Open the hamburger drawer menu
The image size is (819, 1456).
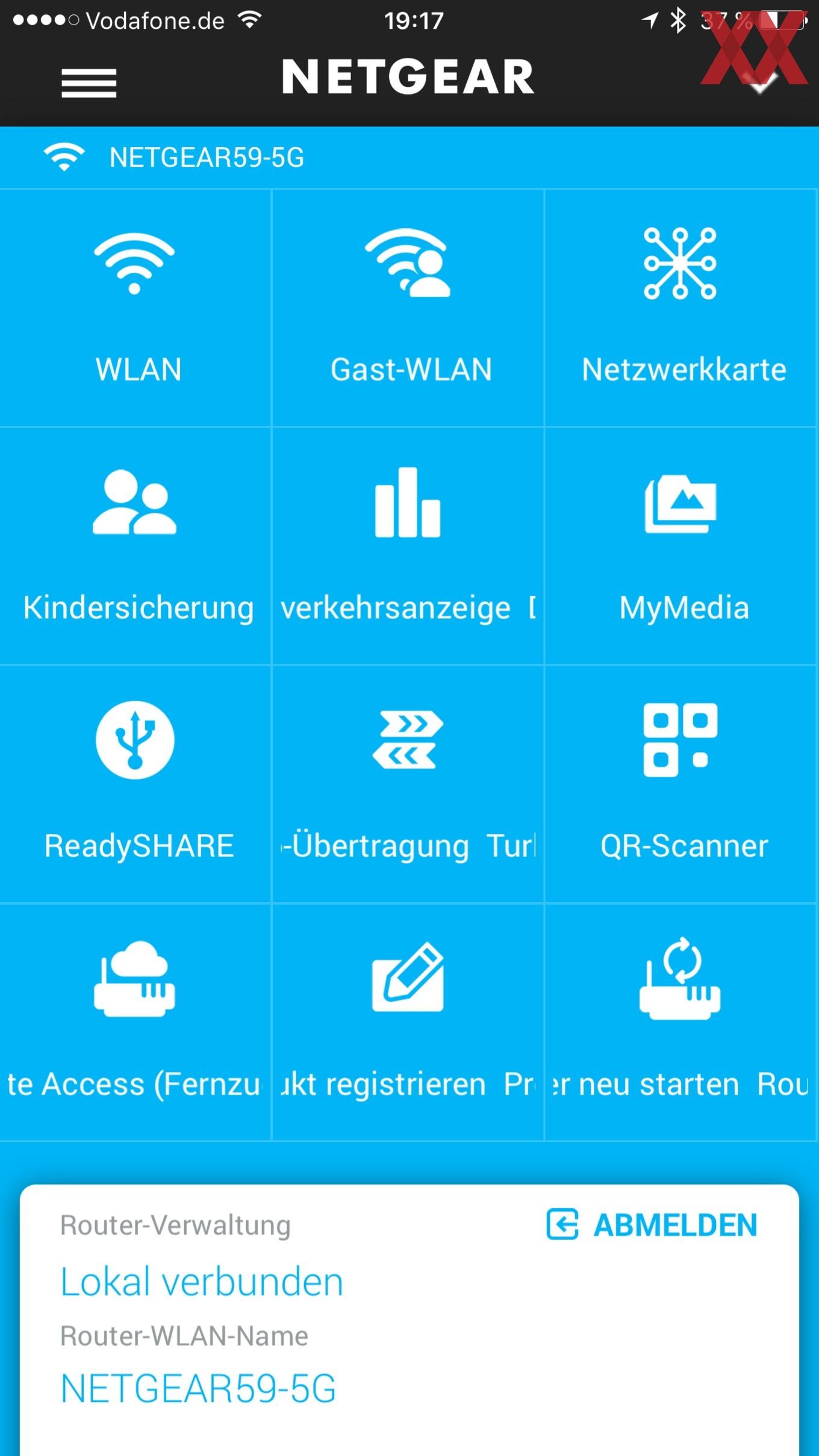pyautogui.click(x=89, y=82)
